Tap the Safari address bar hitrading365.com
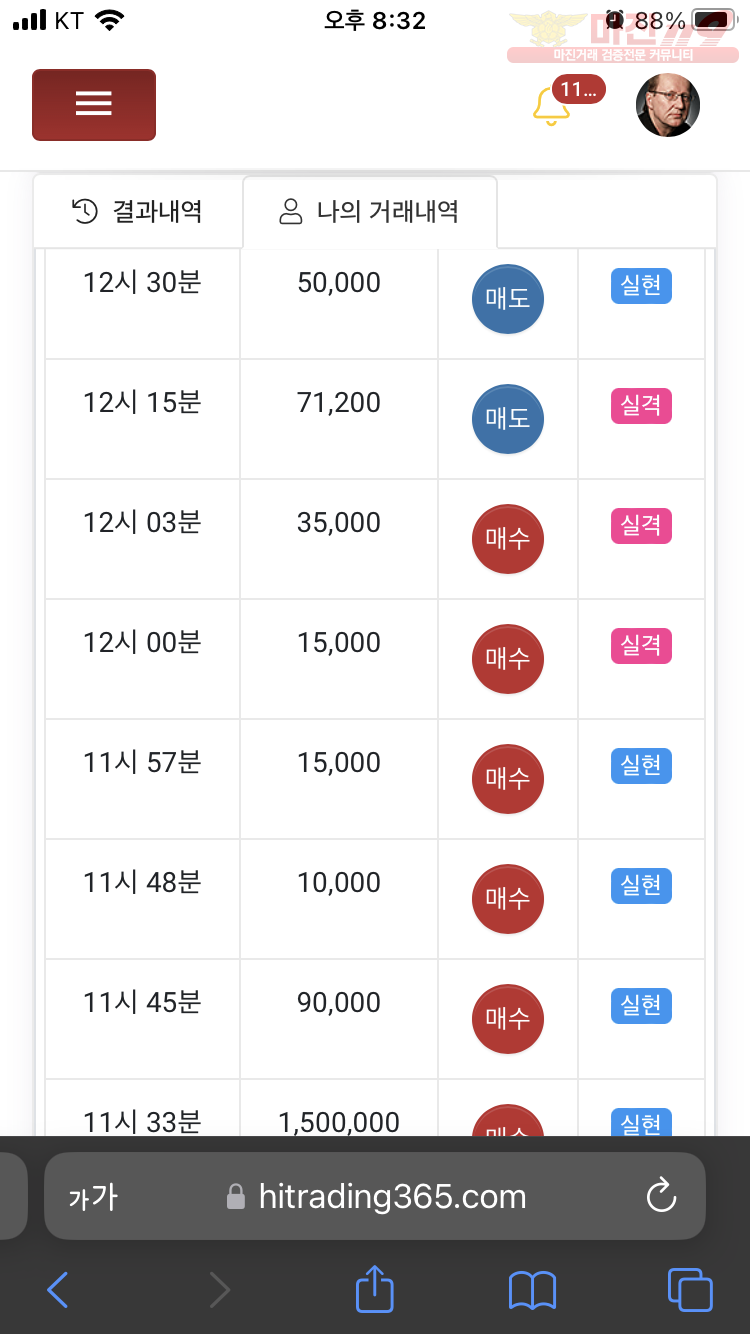This screenshot has height=1334, width=750. [375, 1196]
